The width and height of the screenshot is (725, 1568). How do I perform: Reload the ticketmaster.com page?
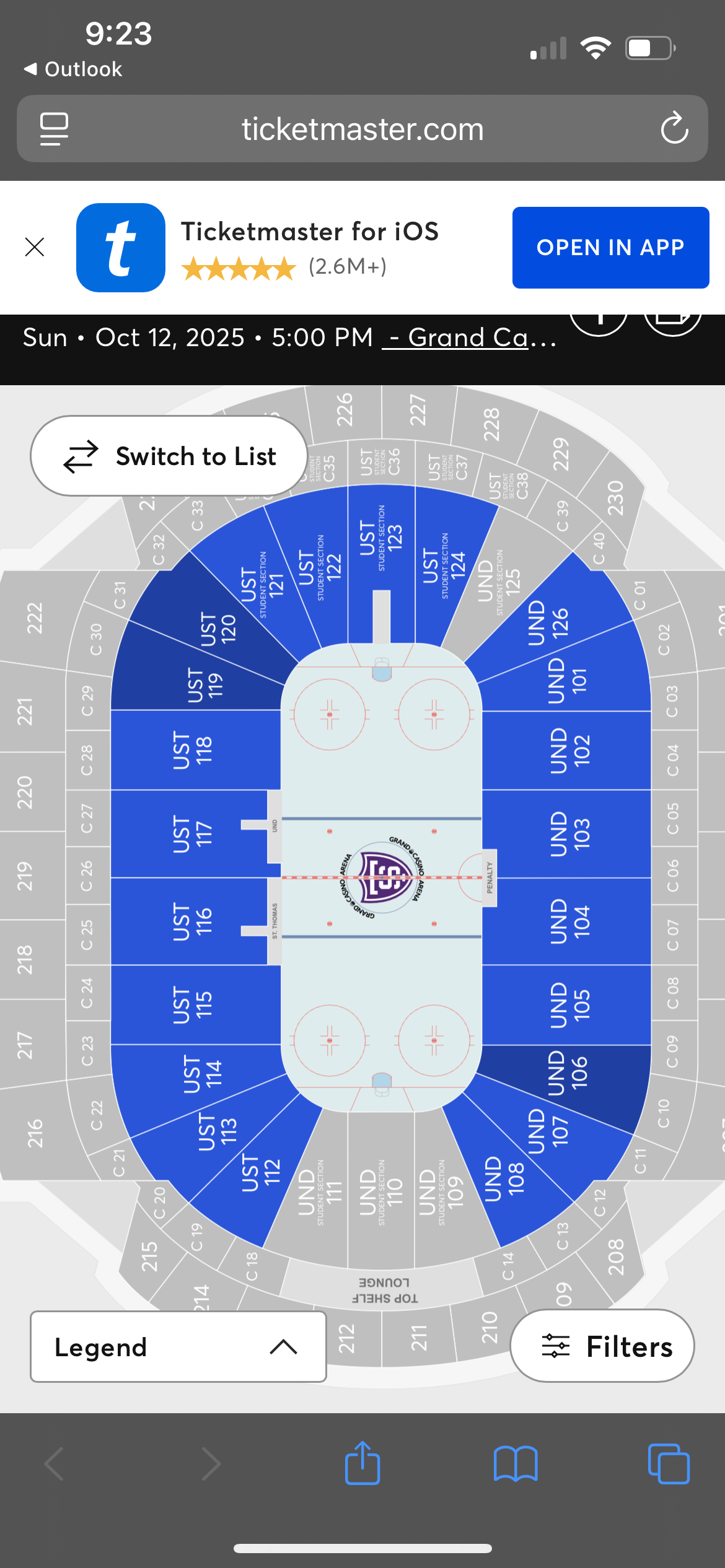(x=674, y=129)
